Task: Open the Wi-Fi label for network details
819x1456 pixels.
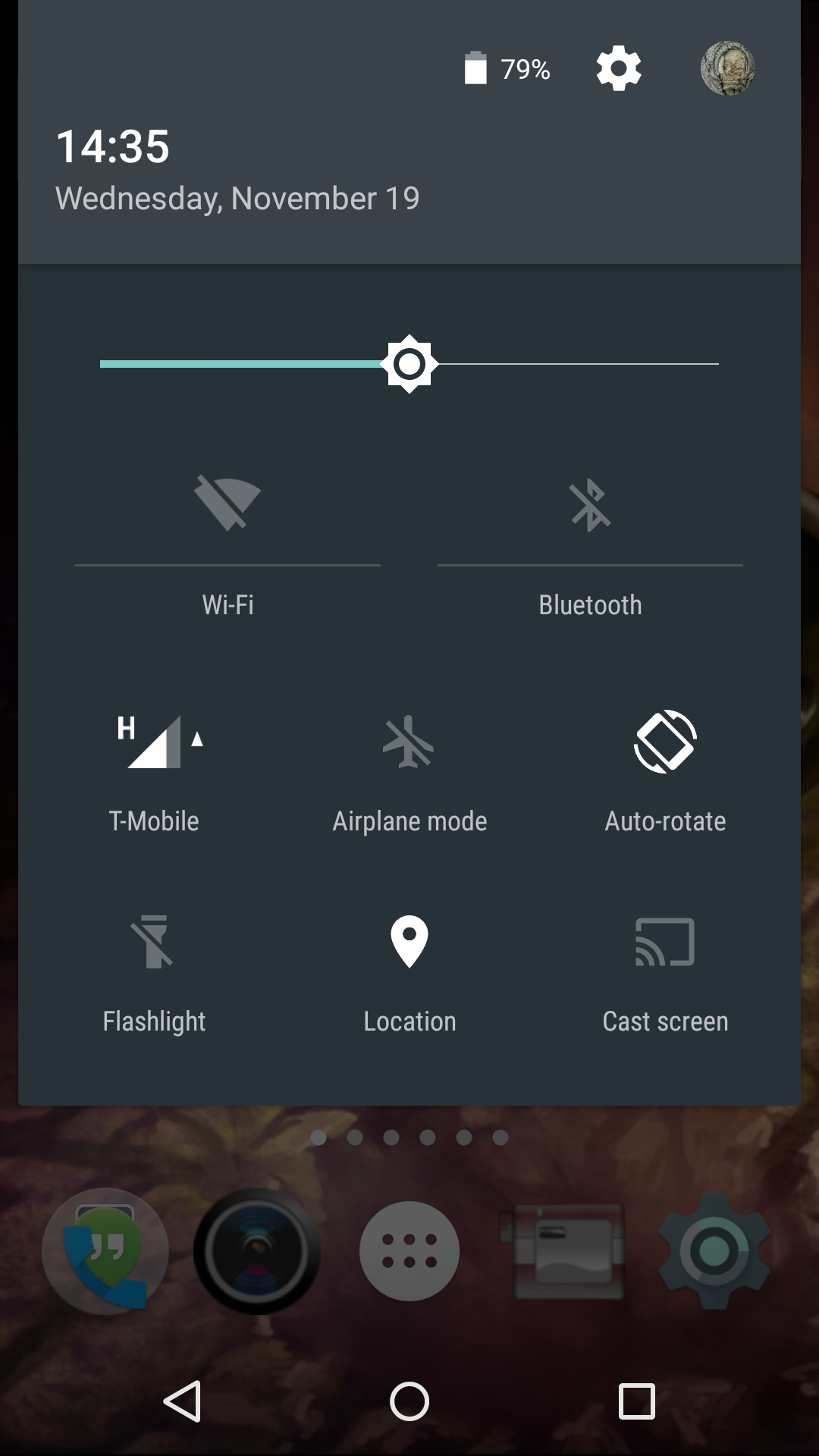Action: click(227, 605)
